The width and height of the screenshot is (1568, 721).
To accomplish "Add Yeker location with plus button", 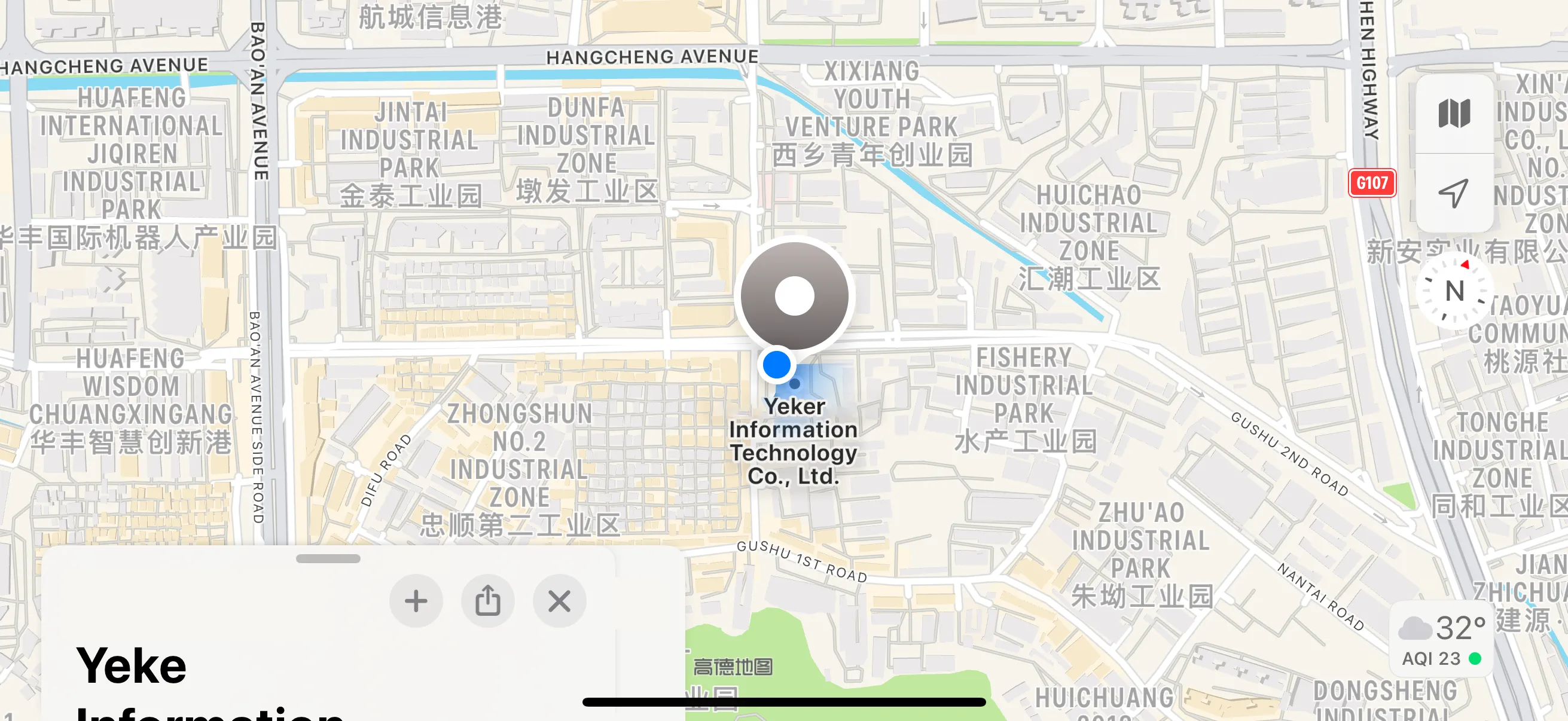I will [416, 600].
